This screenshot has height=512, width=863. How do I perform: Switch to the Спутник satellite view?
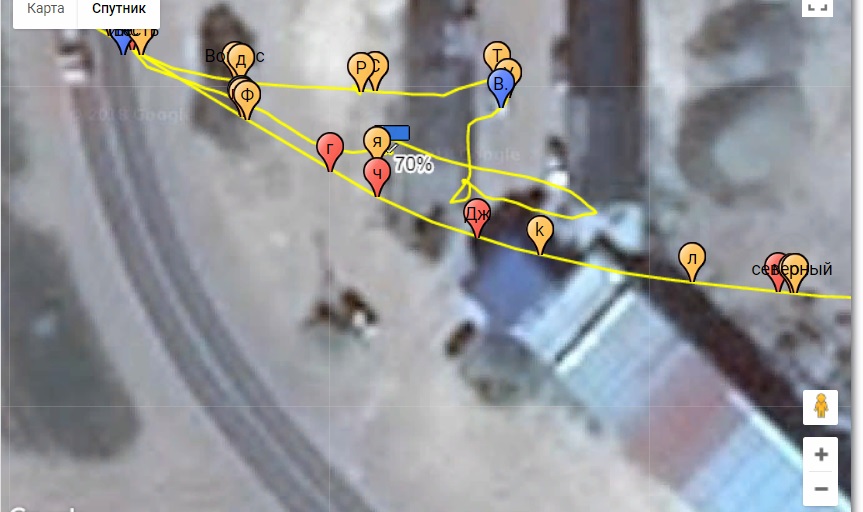point(118,9)
